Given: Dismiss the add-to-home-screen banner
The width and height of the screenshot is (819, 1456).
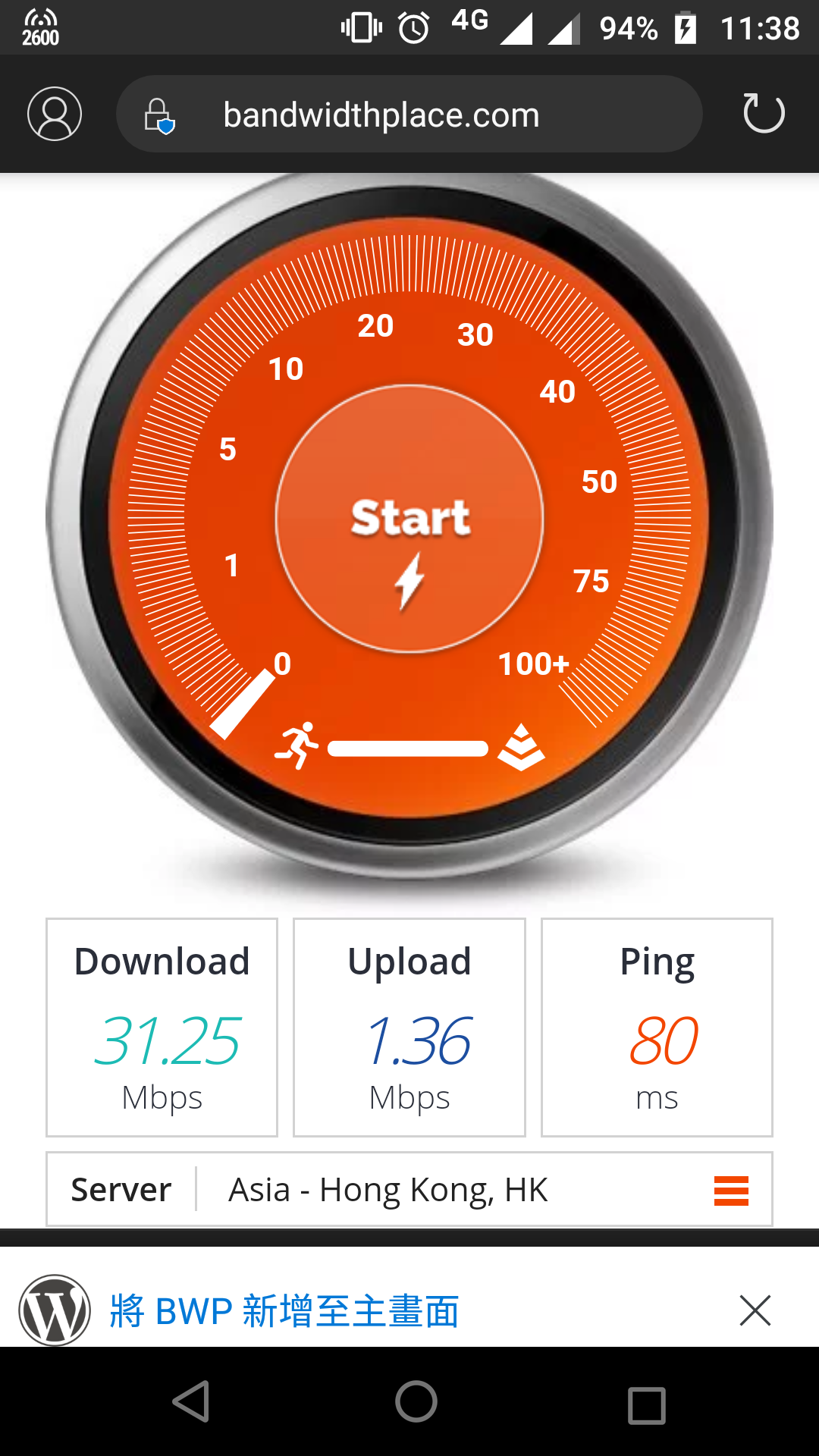Looking at the screenshot, I should pyautogui.click(x=755, y=1310).
